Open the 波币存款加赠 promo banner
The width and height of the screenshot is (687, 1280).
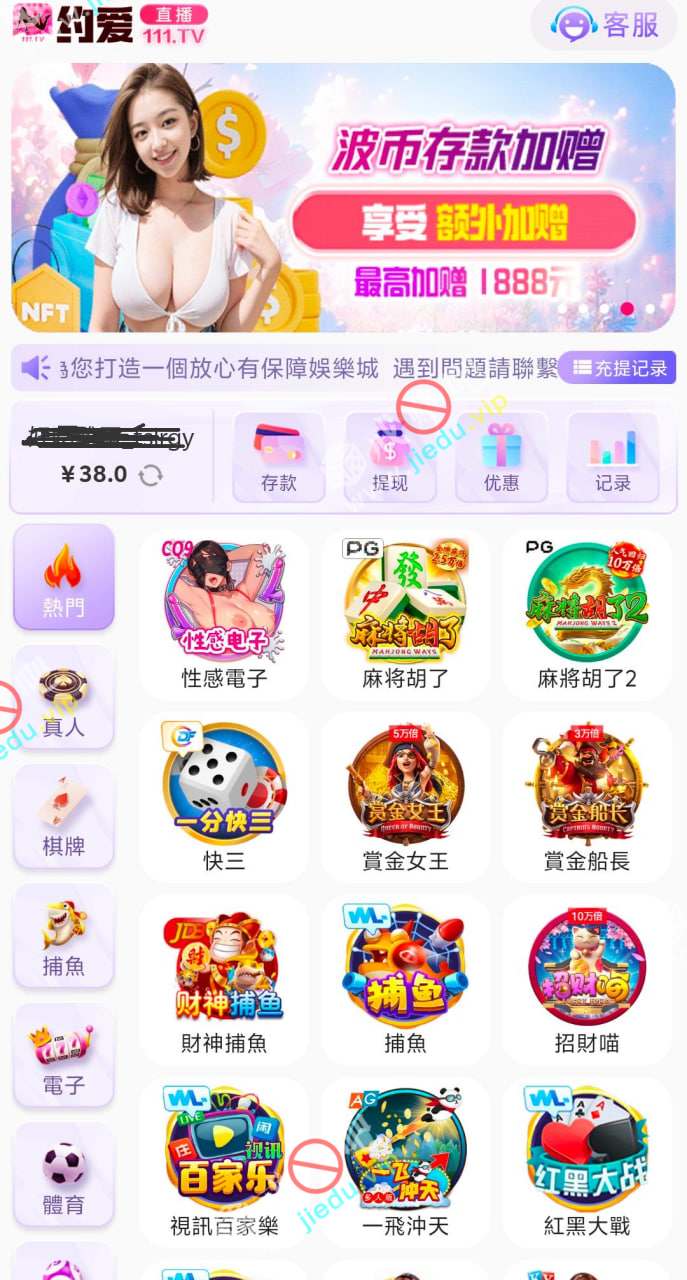click(343, 198)
